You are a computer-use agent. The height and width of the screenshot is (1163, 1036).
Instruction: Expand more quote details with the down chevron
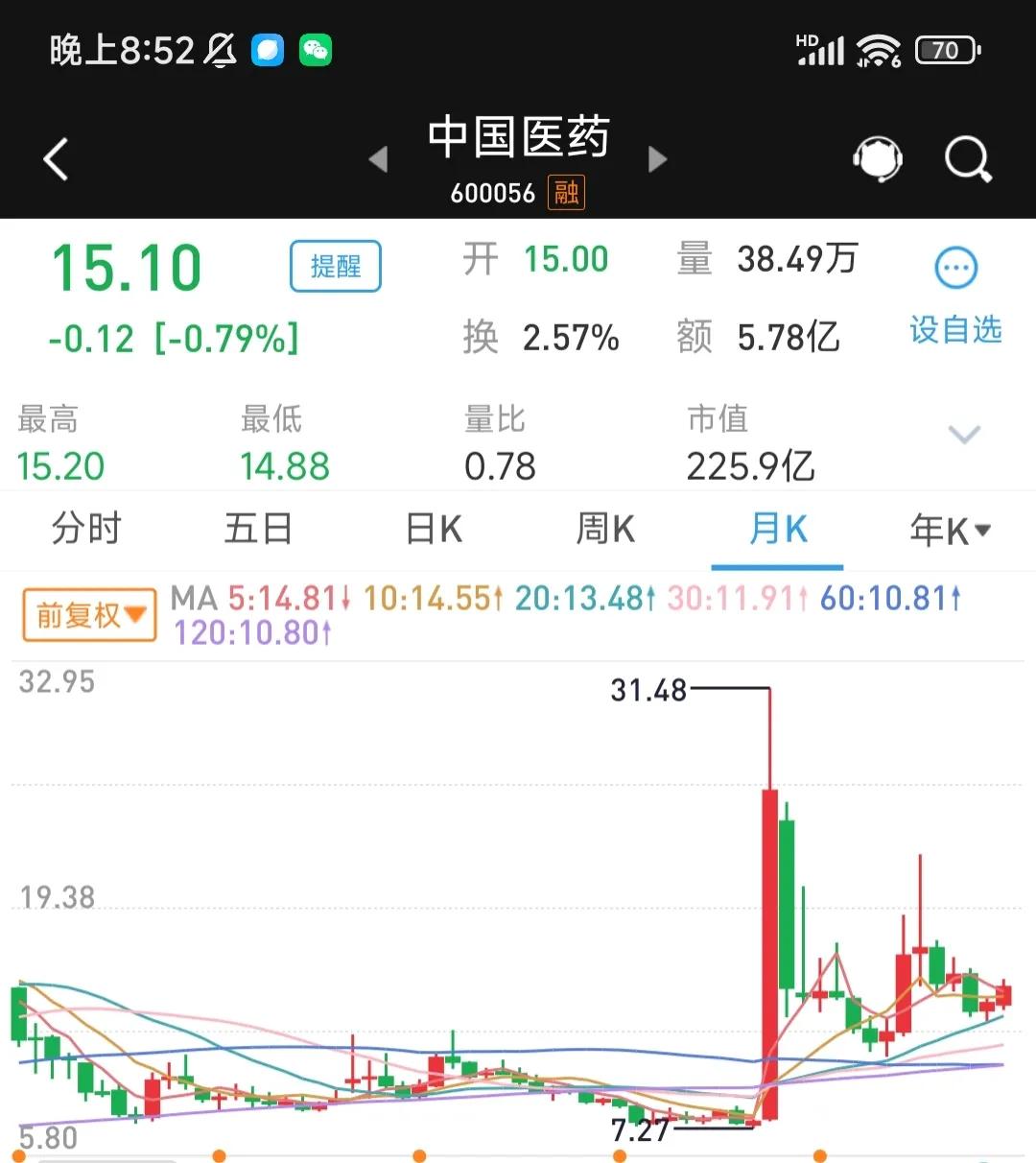[x=964, y=435]
